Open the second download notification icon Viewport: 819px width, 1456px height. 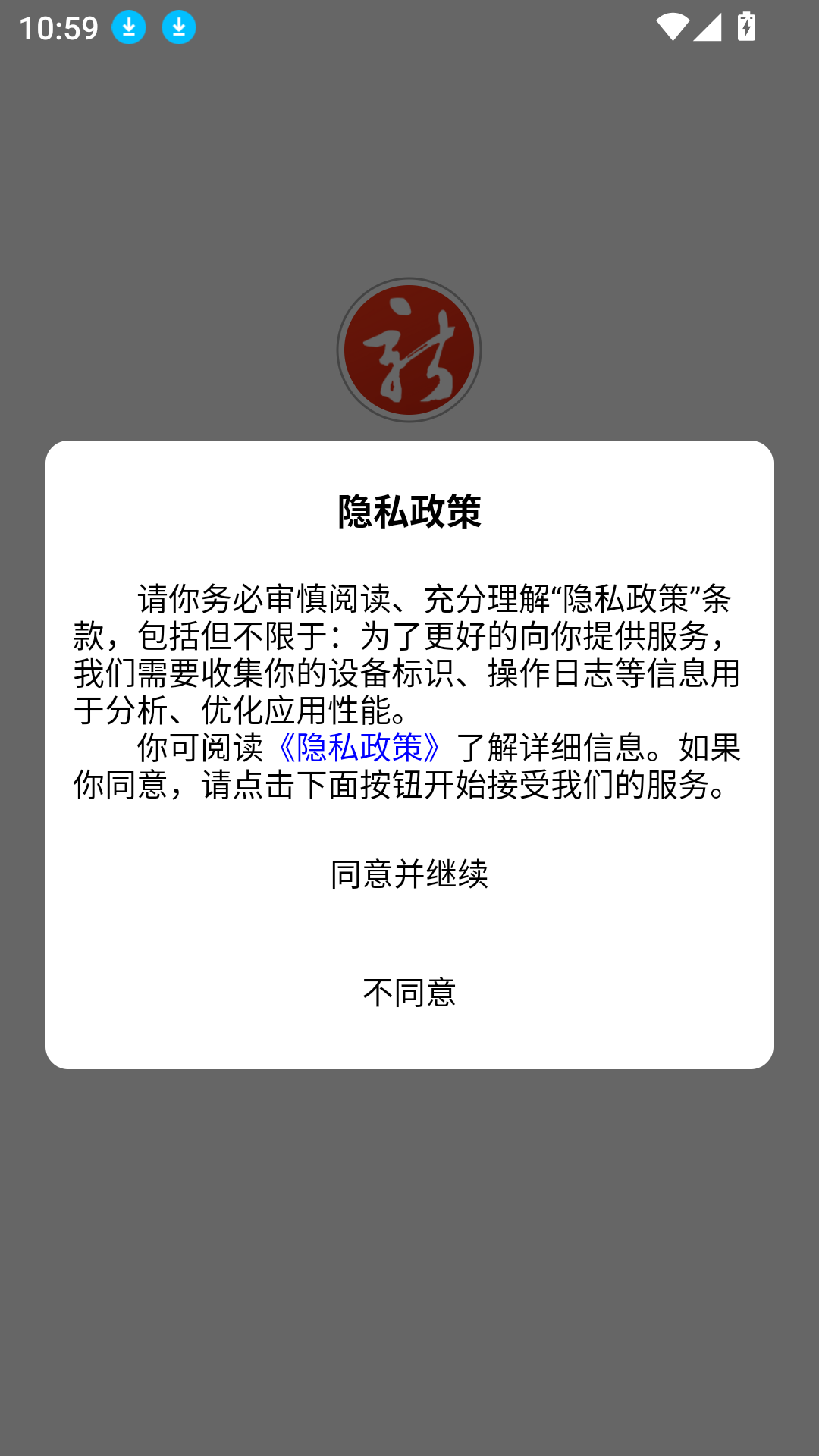(177, 27)
